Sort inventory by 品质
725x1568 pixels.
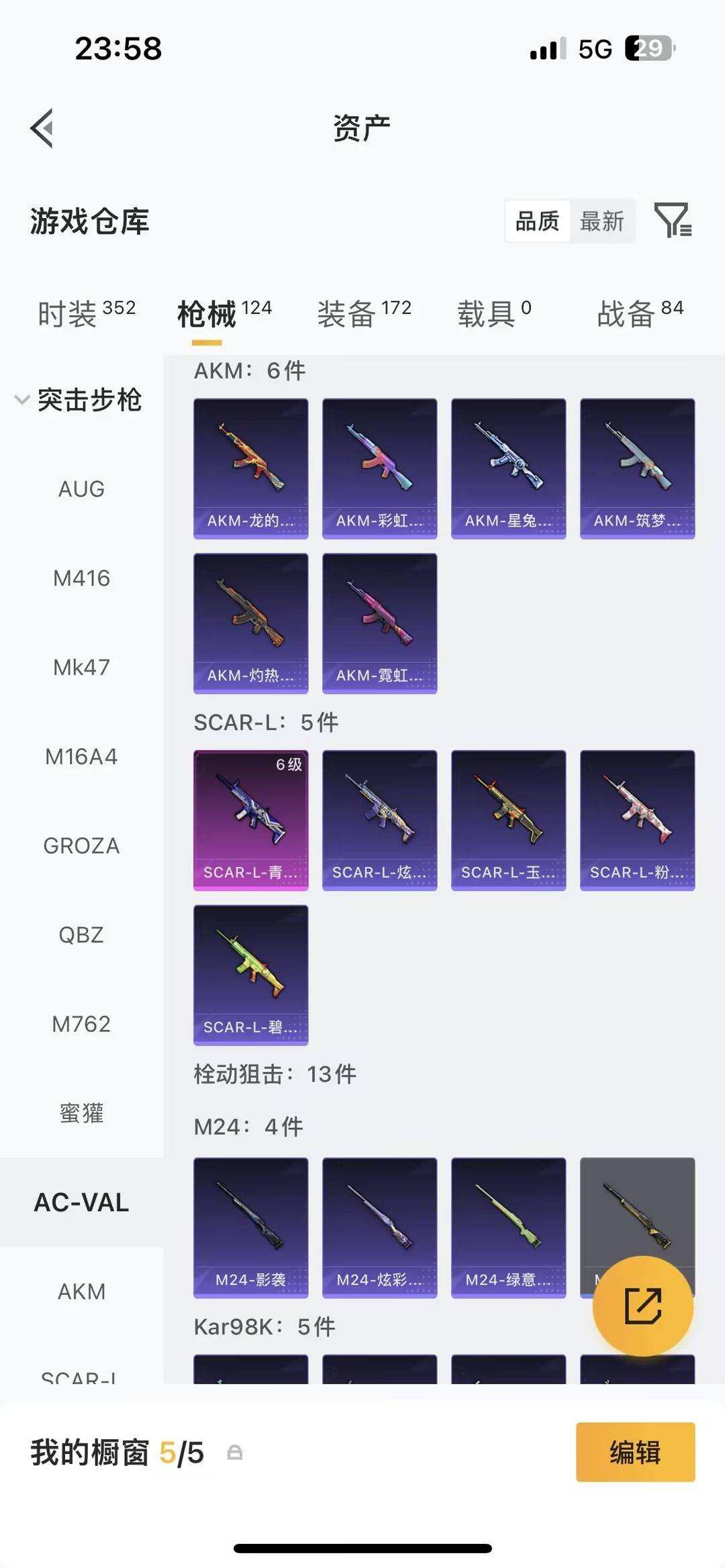pos(537,221)
